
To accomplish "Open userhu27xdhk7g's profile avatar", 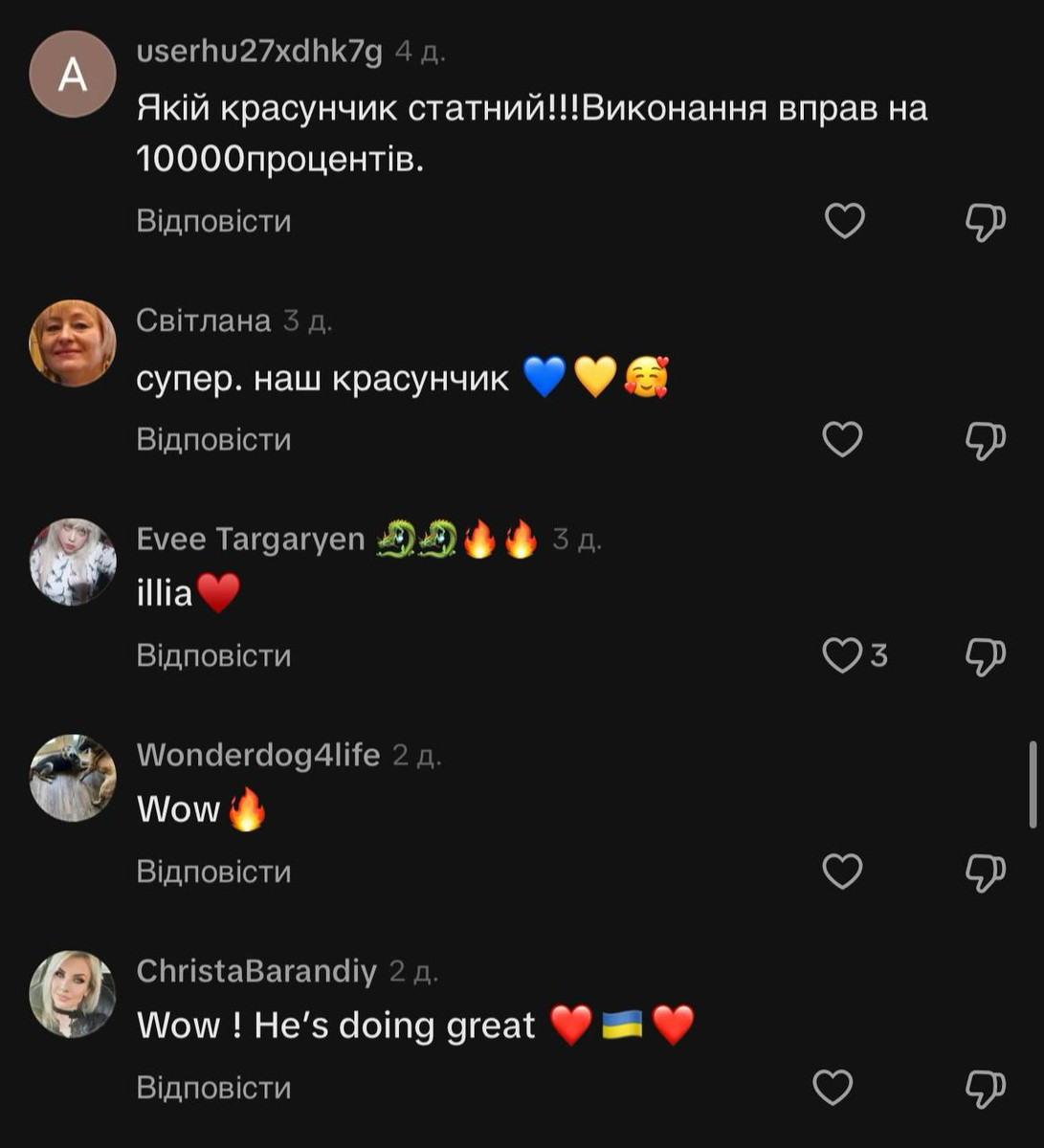I will 73,75.
